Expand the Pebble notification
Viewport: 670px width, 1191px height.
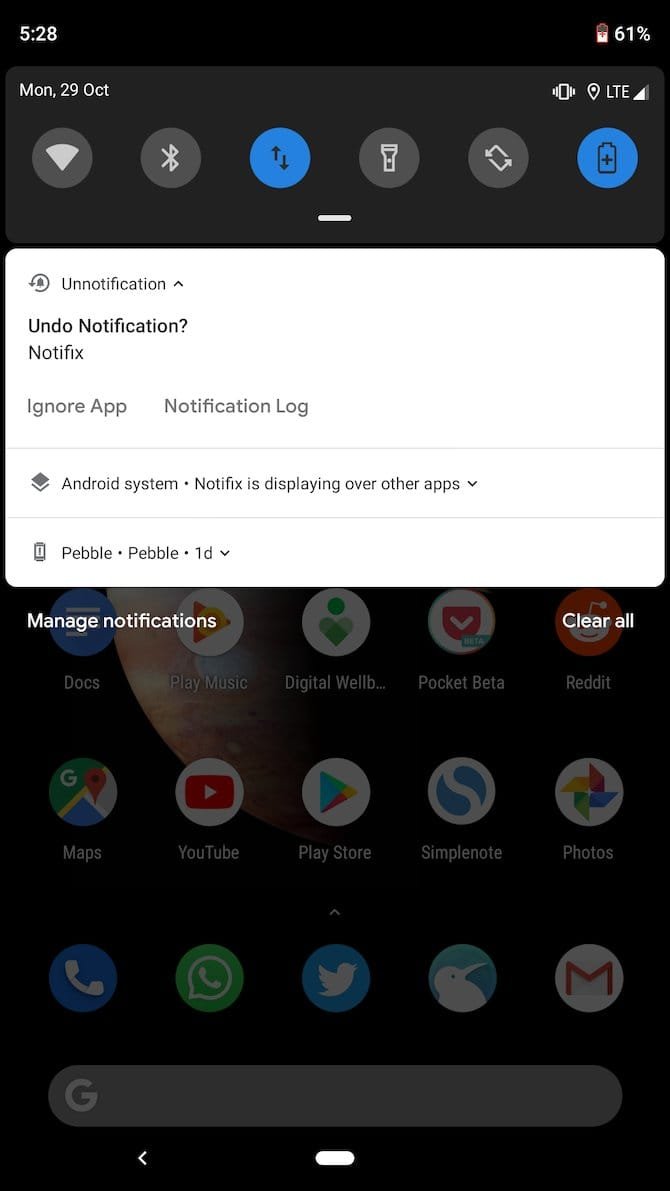click(225, 553)
